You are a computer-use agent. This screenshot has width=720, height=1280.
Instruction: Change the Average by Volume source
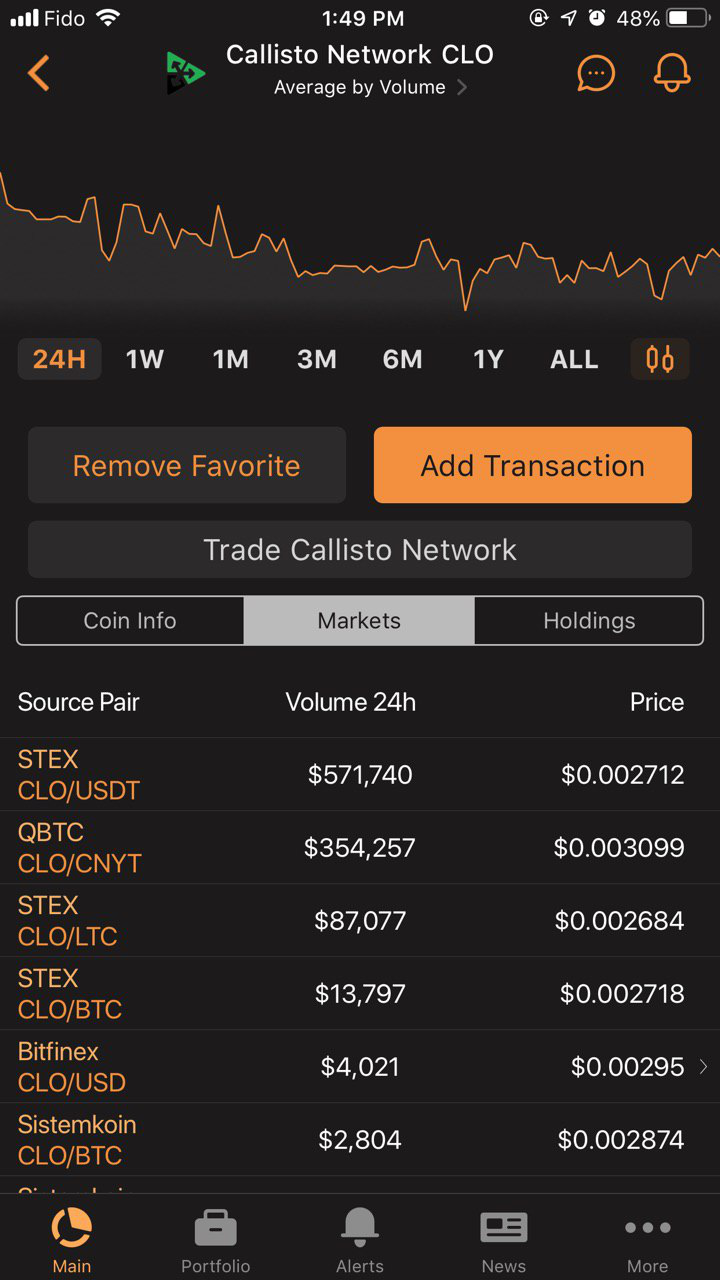click(x=370, y=88)
